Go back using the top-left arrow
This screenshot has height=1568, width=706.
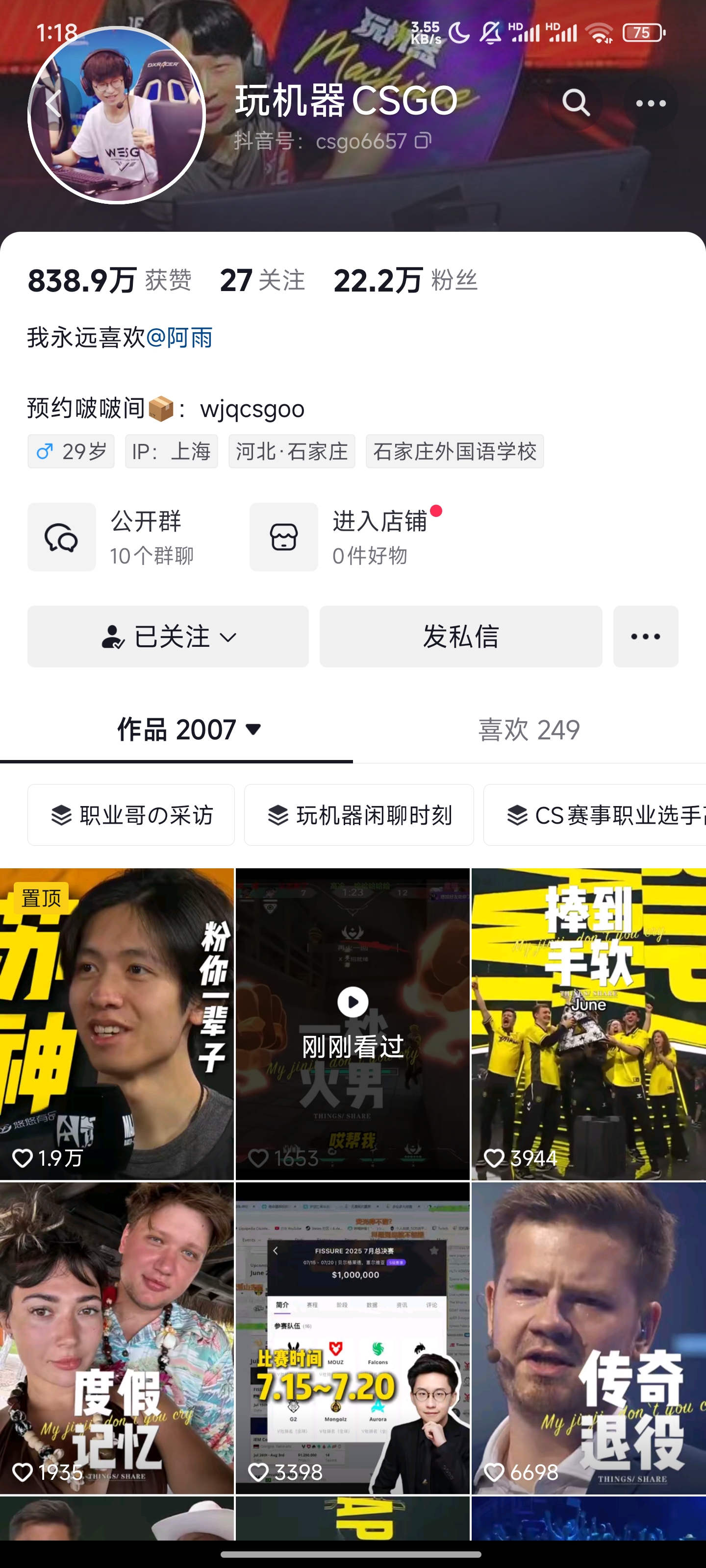(x=53, y=103)
